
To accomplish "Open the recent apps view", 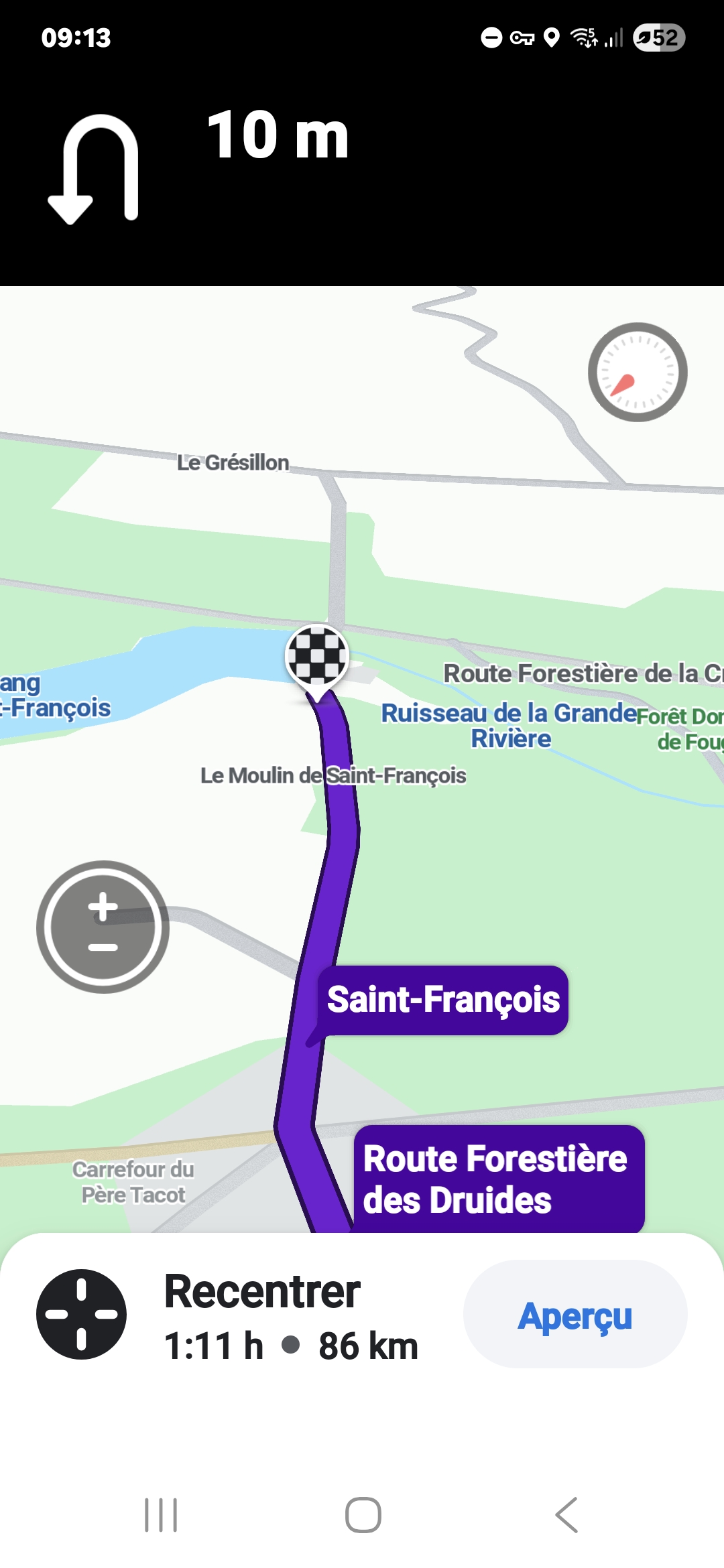I will point(161,1515).
